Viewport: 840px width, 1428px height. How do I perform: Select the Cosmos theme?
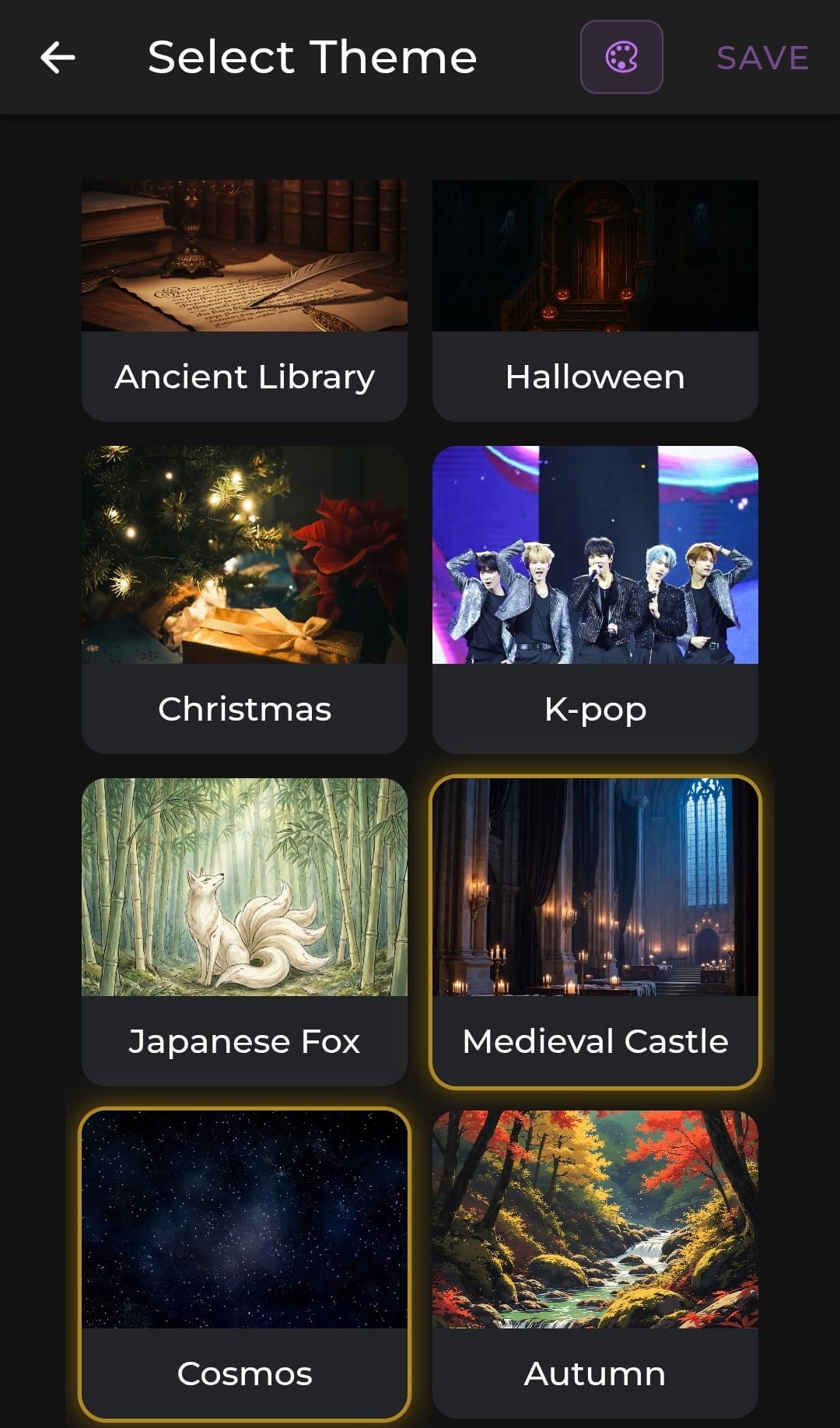244,1264
